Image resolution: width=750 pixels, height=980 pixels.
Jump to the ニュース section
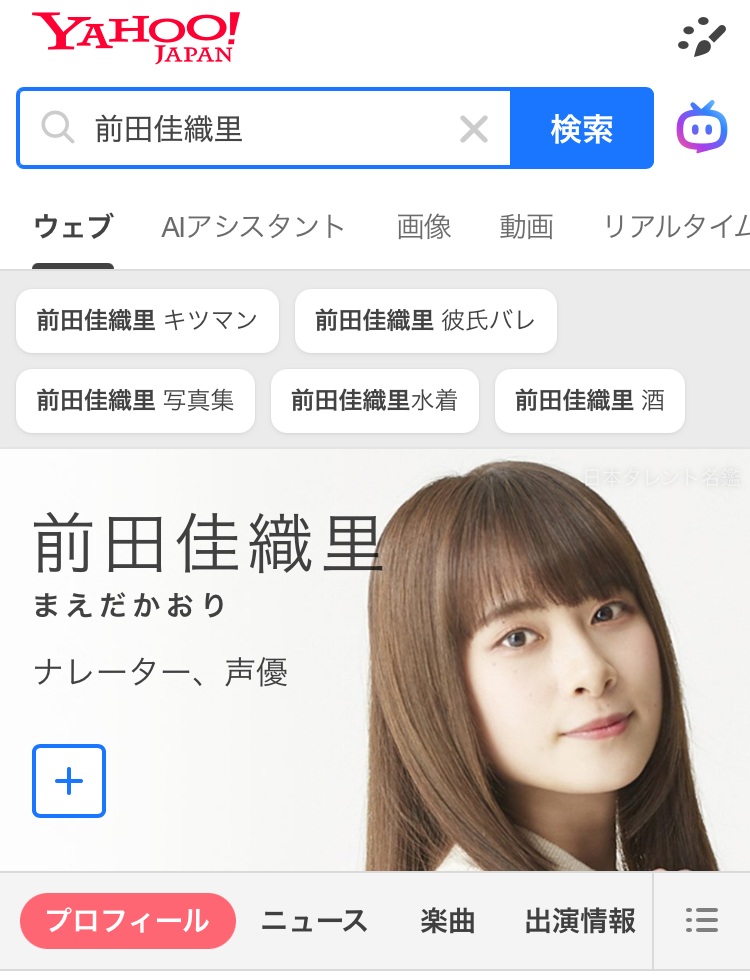pyautogui.click(x=314, y=921)
